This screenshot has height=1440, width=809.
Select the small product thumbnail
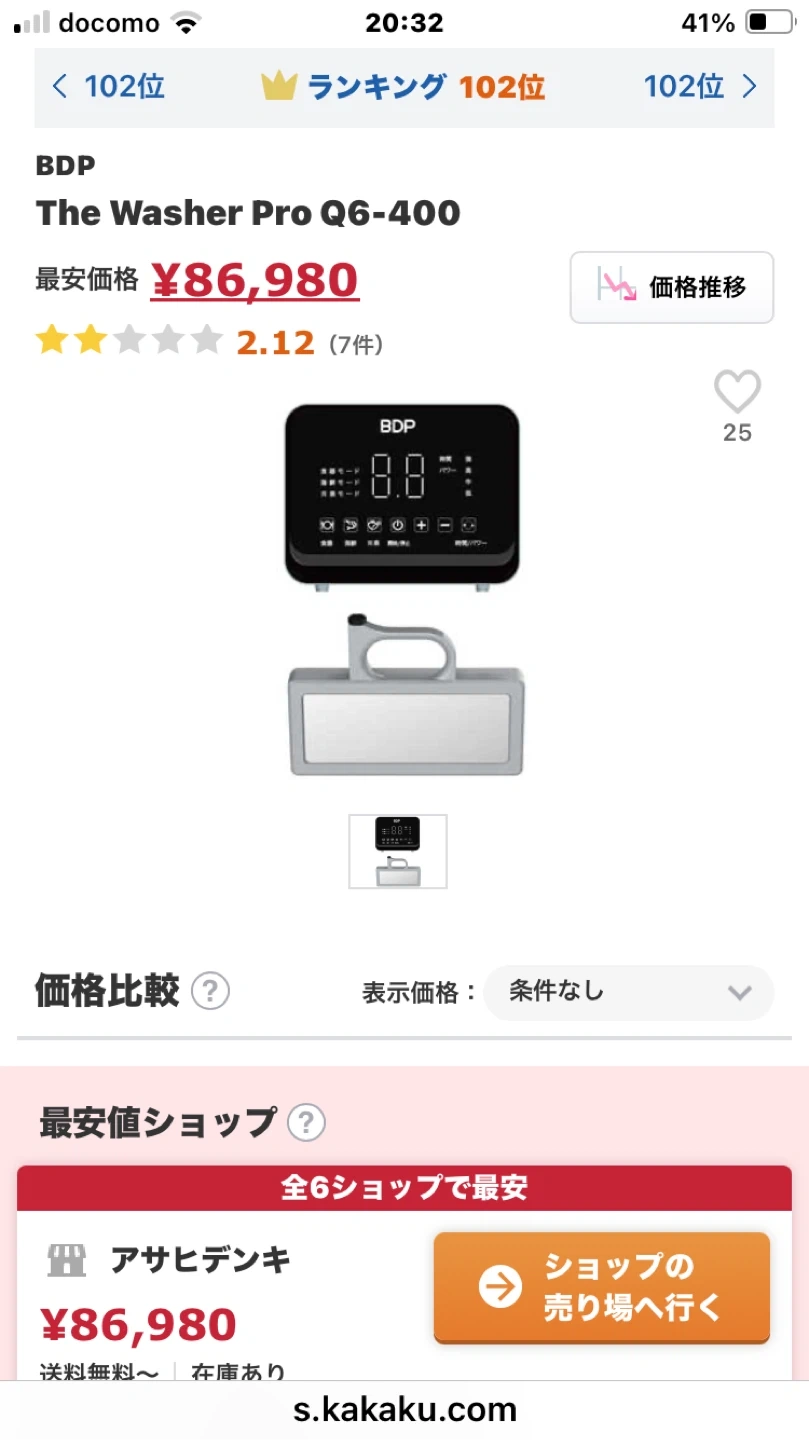point(398,852)
